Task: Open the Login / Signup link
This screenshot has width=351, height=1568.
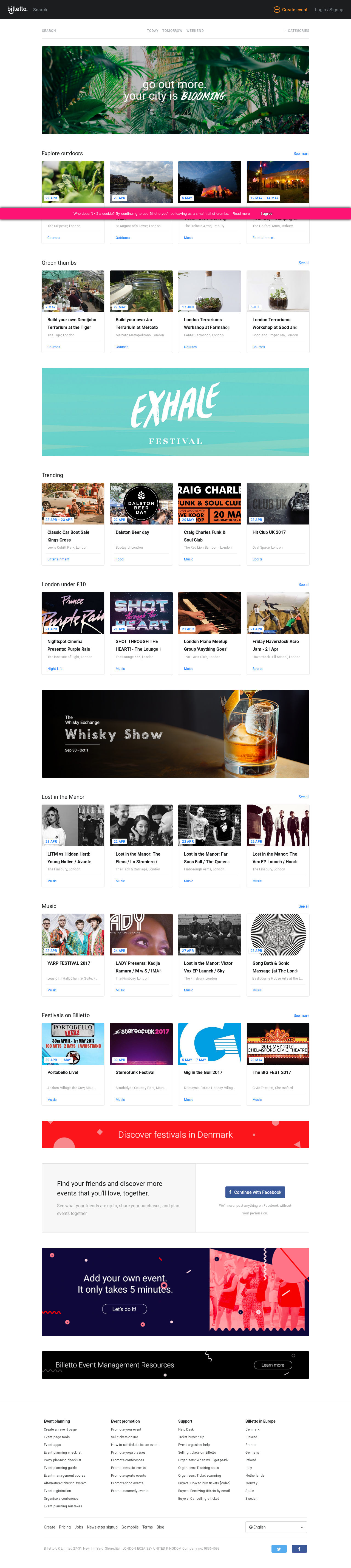Action: coord(329,10)
